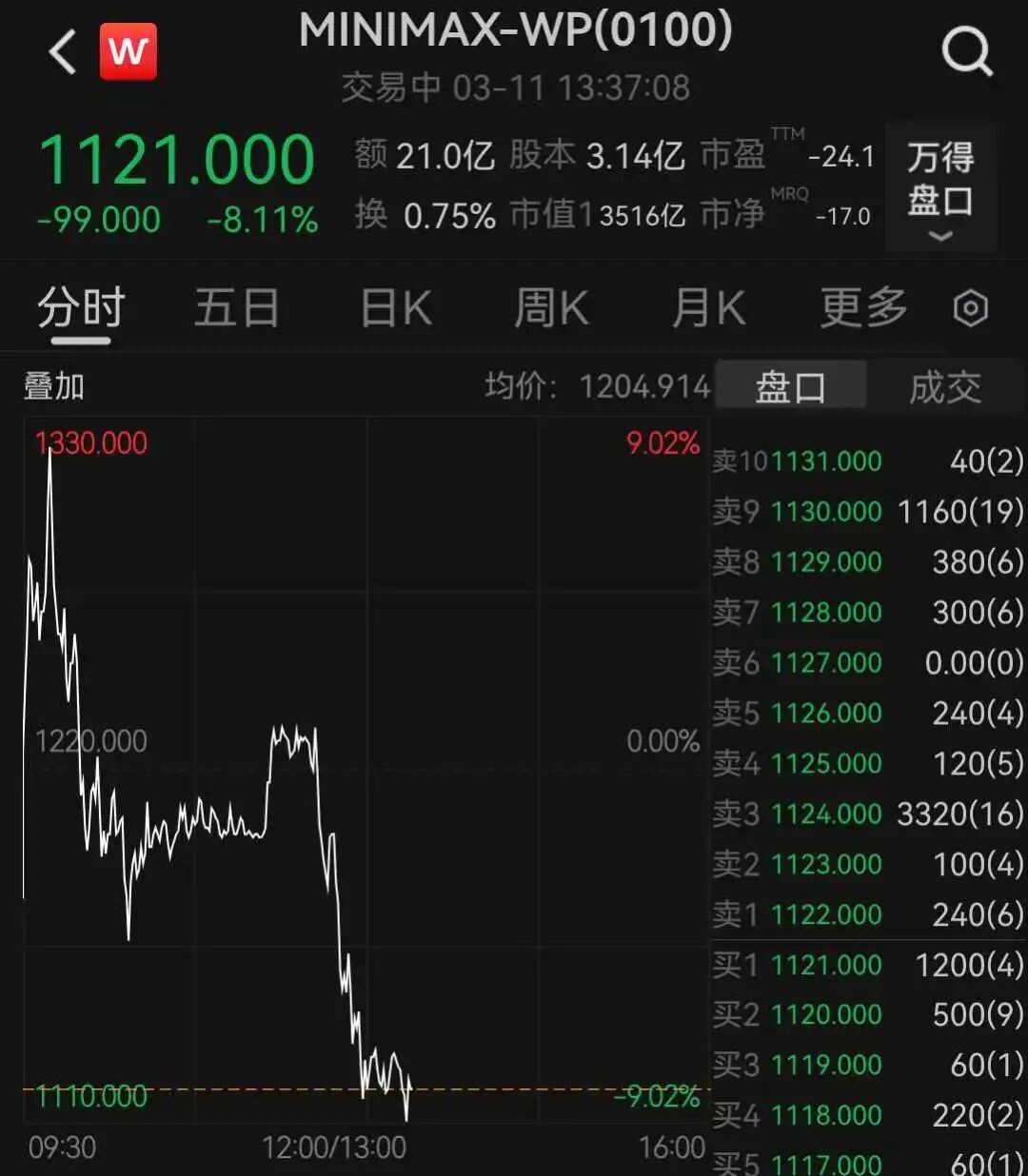Expand the 万得盘口 dropdown
The width and height of the screenshot is (1028, 1176).
940,187
